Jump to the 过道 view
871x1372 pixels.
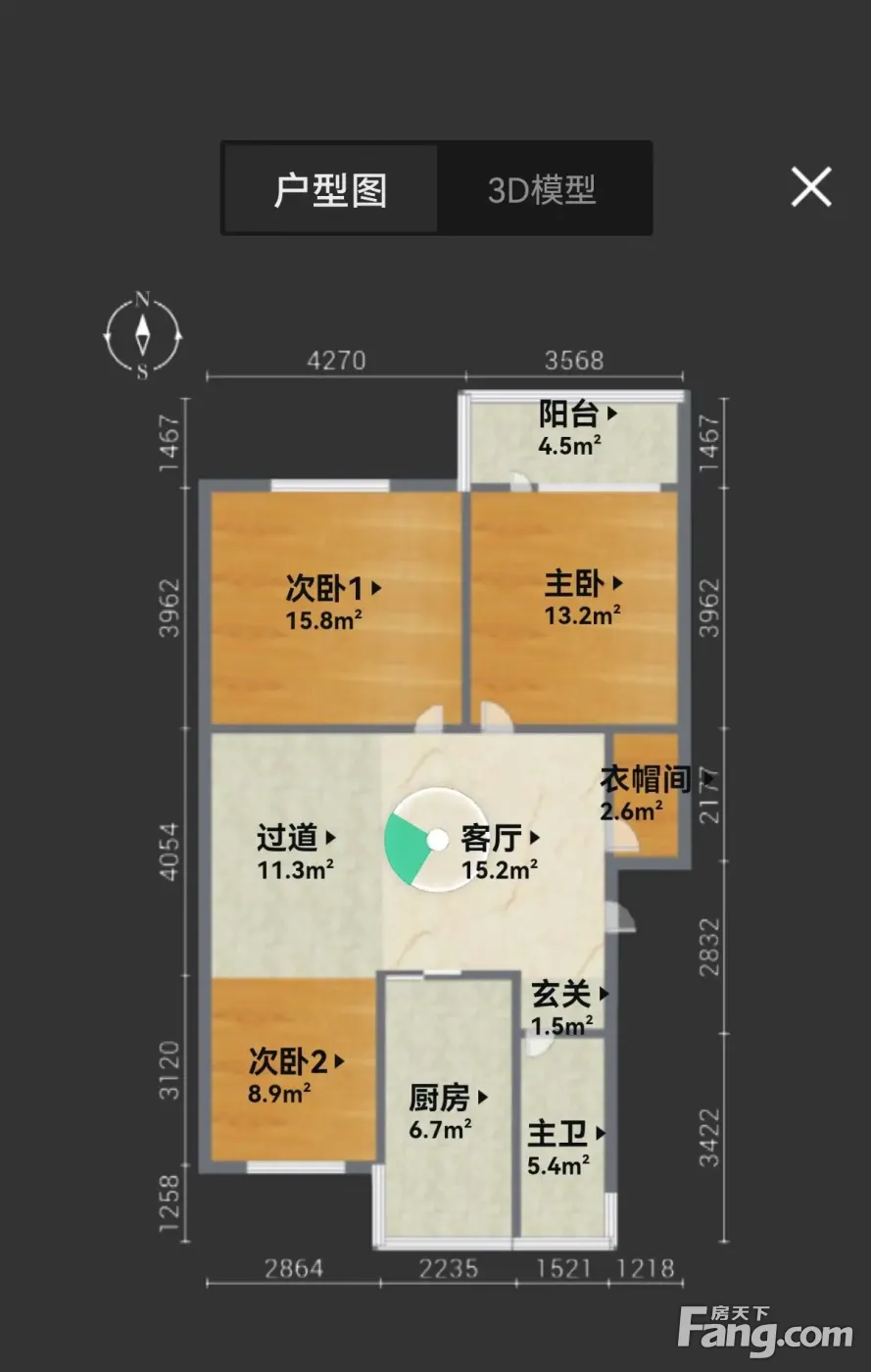point(297,838)
